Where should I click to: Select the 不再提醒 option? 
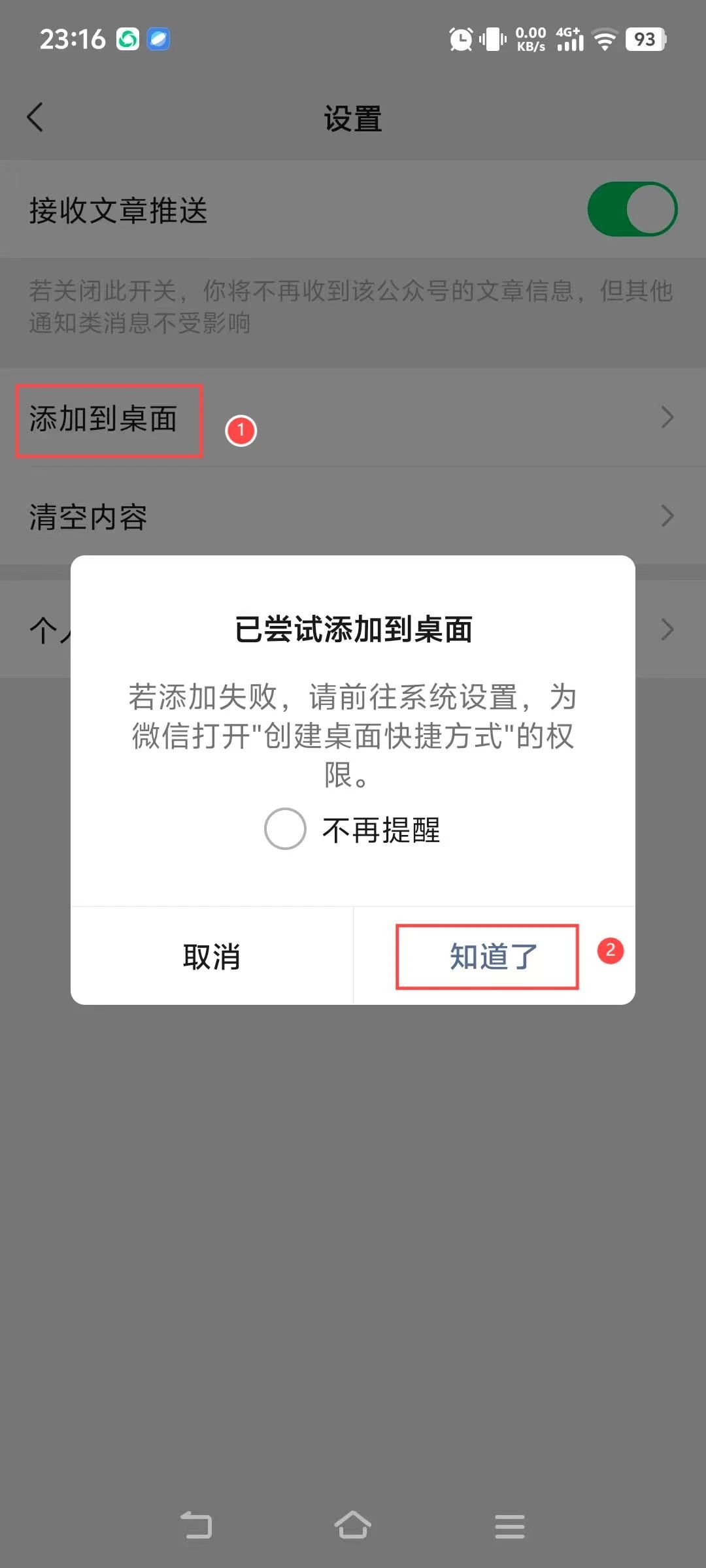(286, 829)
